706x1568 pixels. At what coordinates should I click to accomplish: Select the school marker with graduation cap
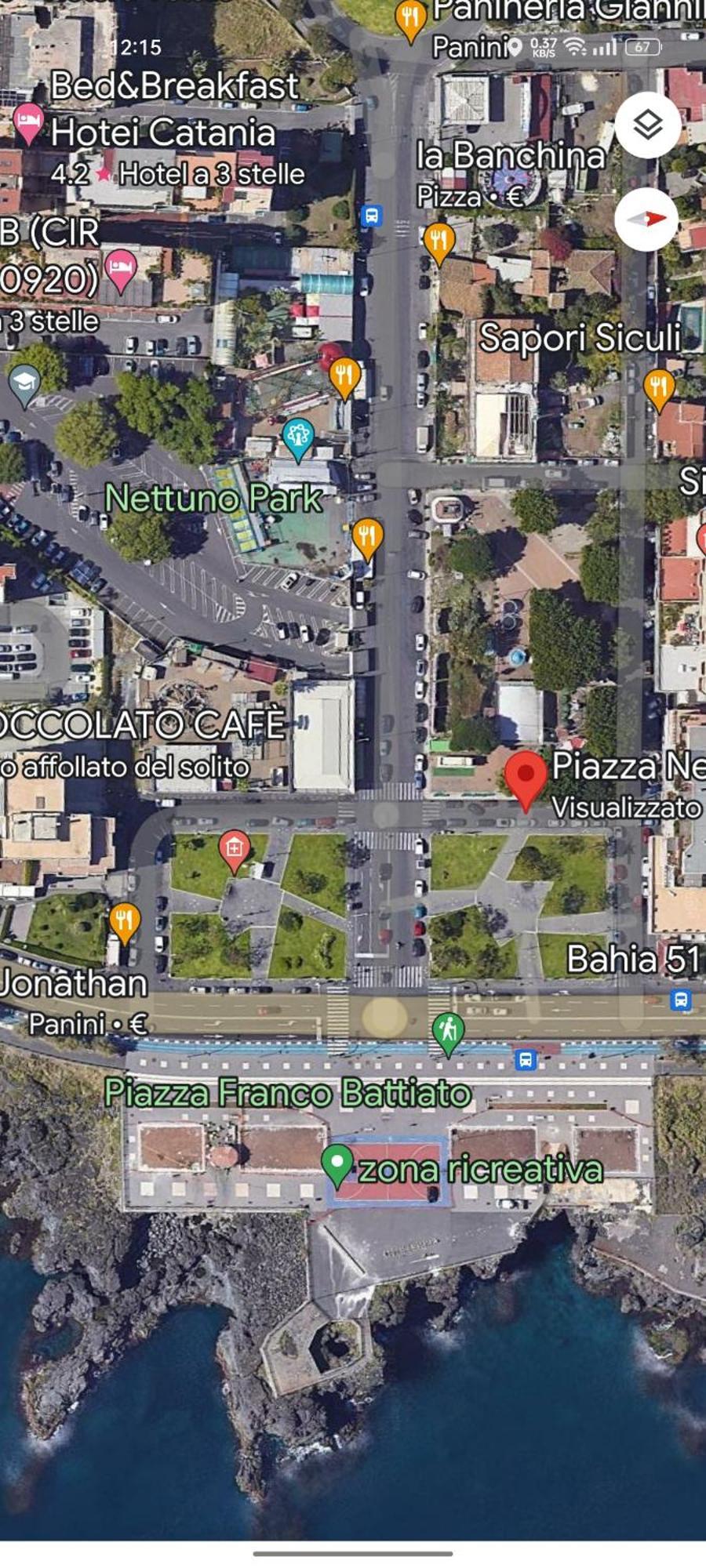(x=24, y=383)
